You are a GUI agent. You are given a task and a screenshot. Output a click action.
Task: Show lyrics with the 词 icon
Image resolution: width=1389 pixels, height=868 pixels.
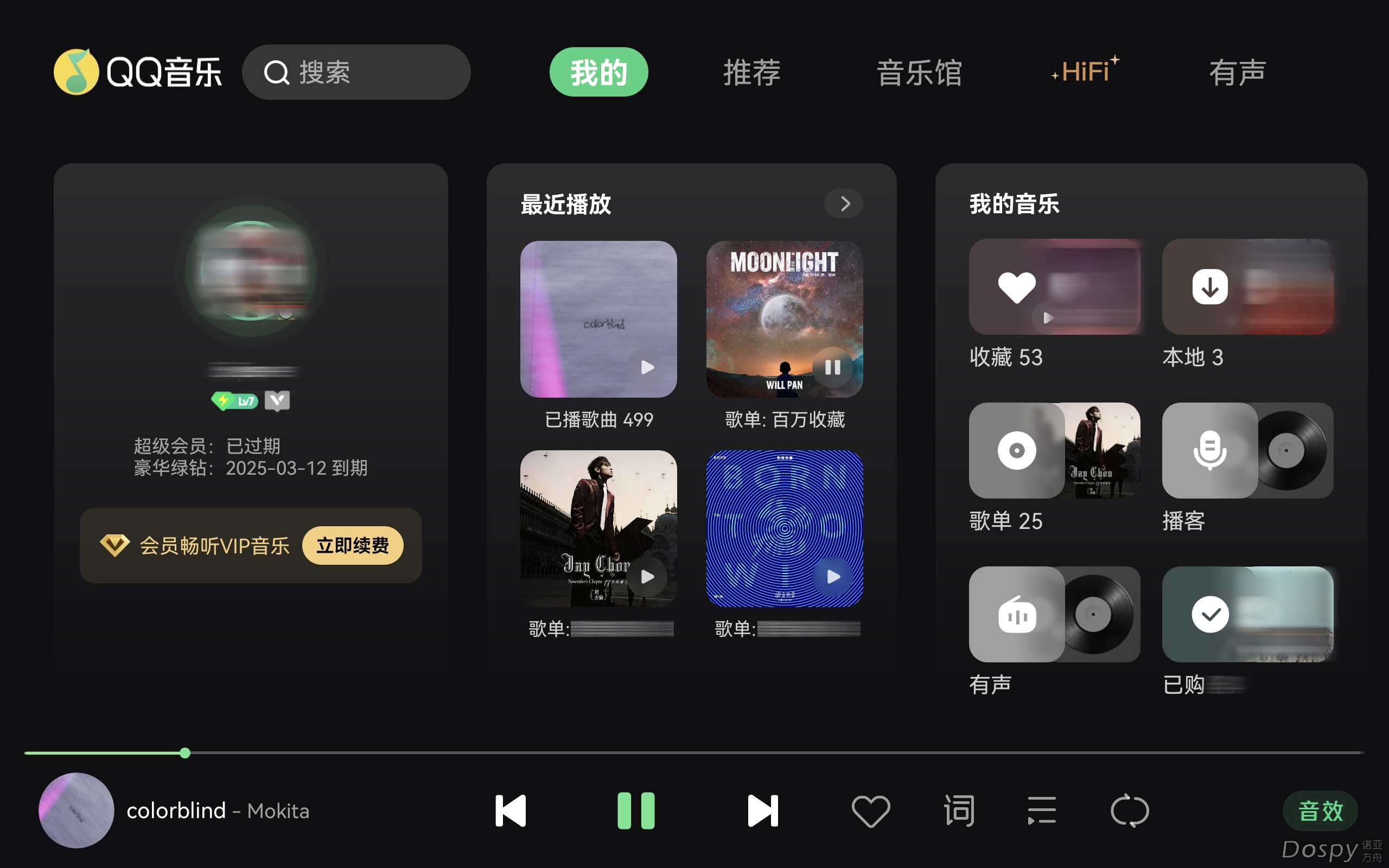pos(959,810)
